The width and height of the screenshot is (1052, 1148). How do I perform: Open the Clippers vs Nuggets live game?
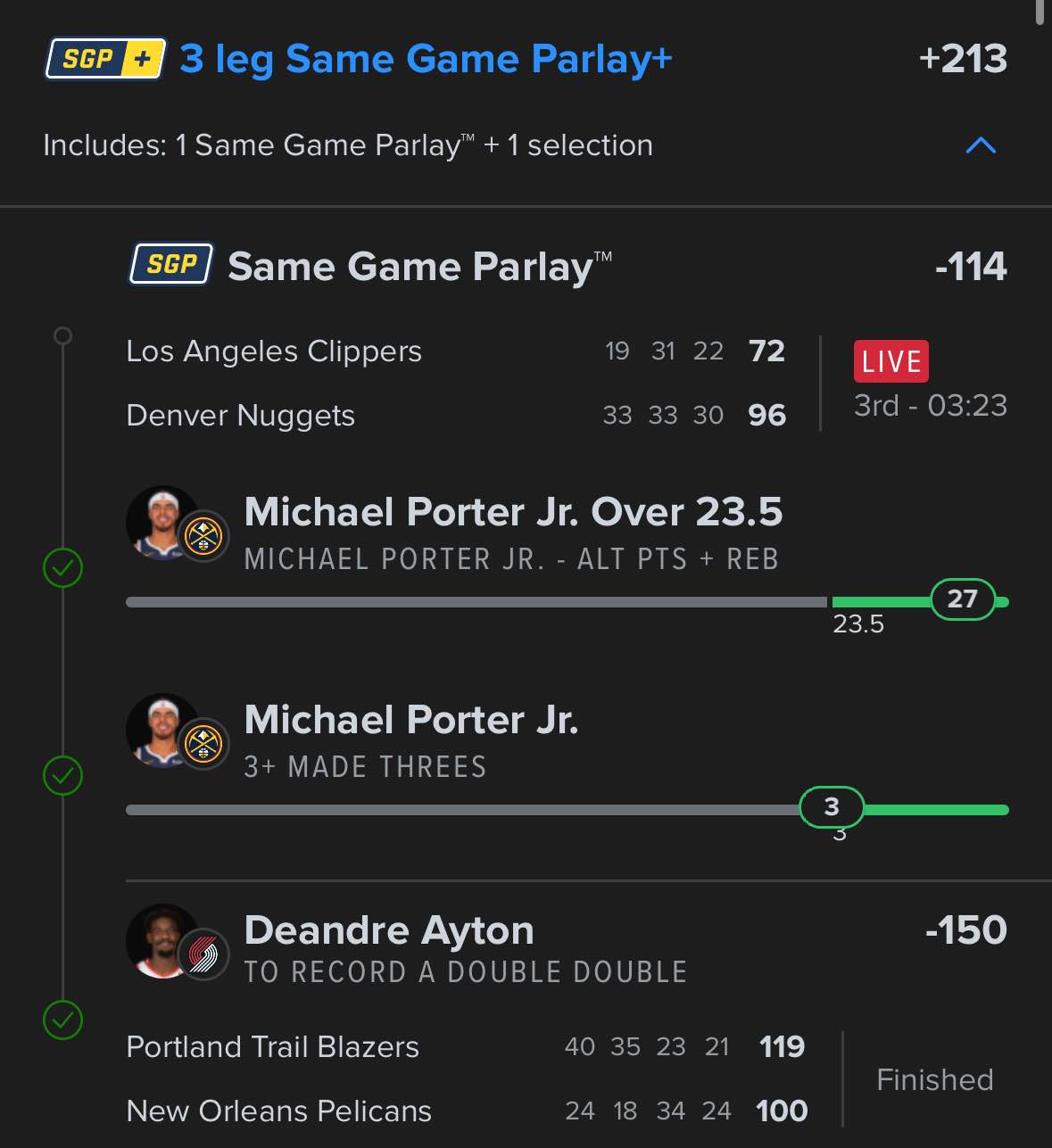click(455, 384)
